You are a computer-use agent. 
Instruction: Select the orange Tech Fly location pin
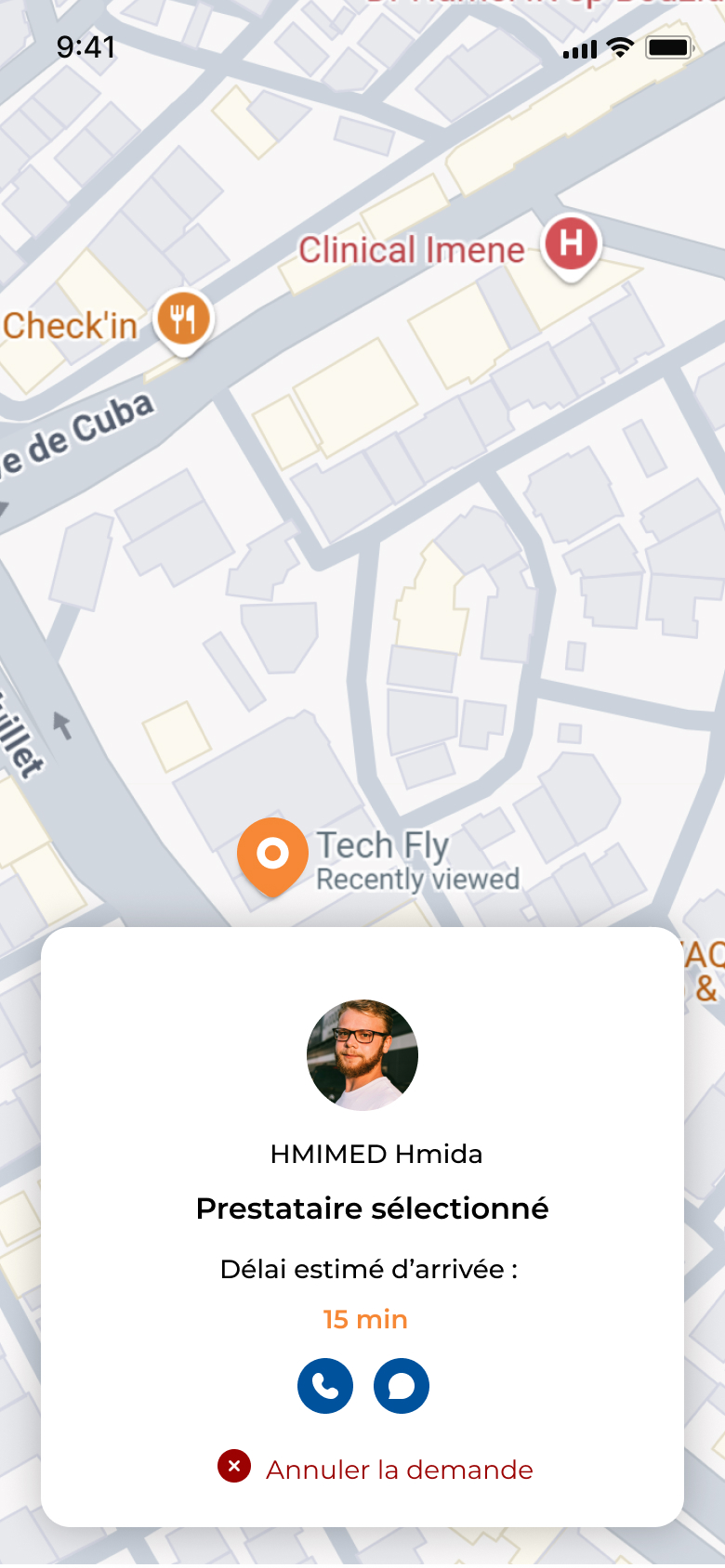point(272,855)
